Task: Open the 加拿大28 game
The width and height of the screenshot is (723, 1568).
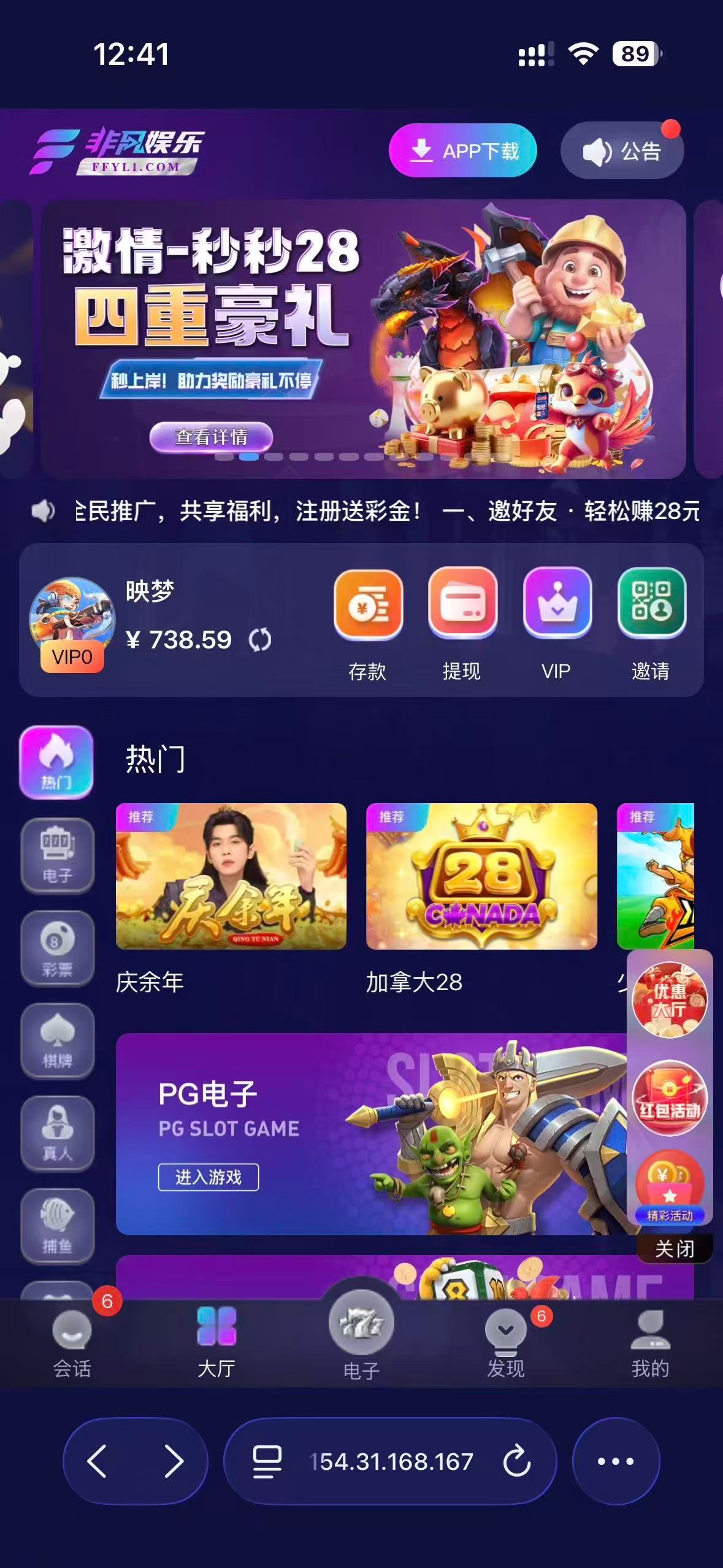Action: 481,876
